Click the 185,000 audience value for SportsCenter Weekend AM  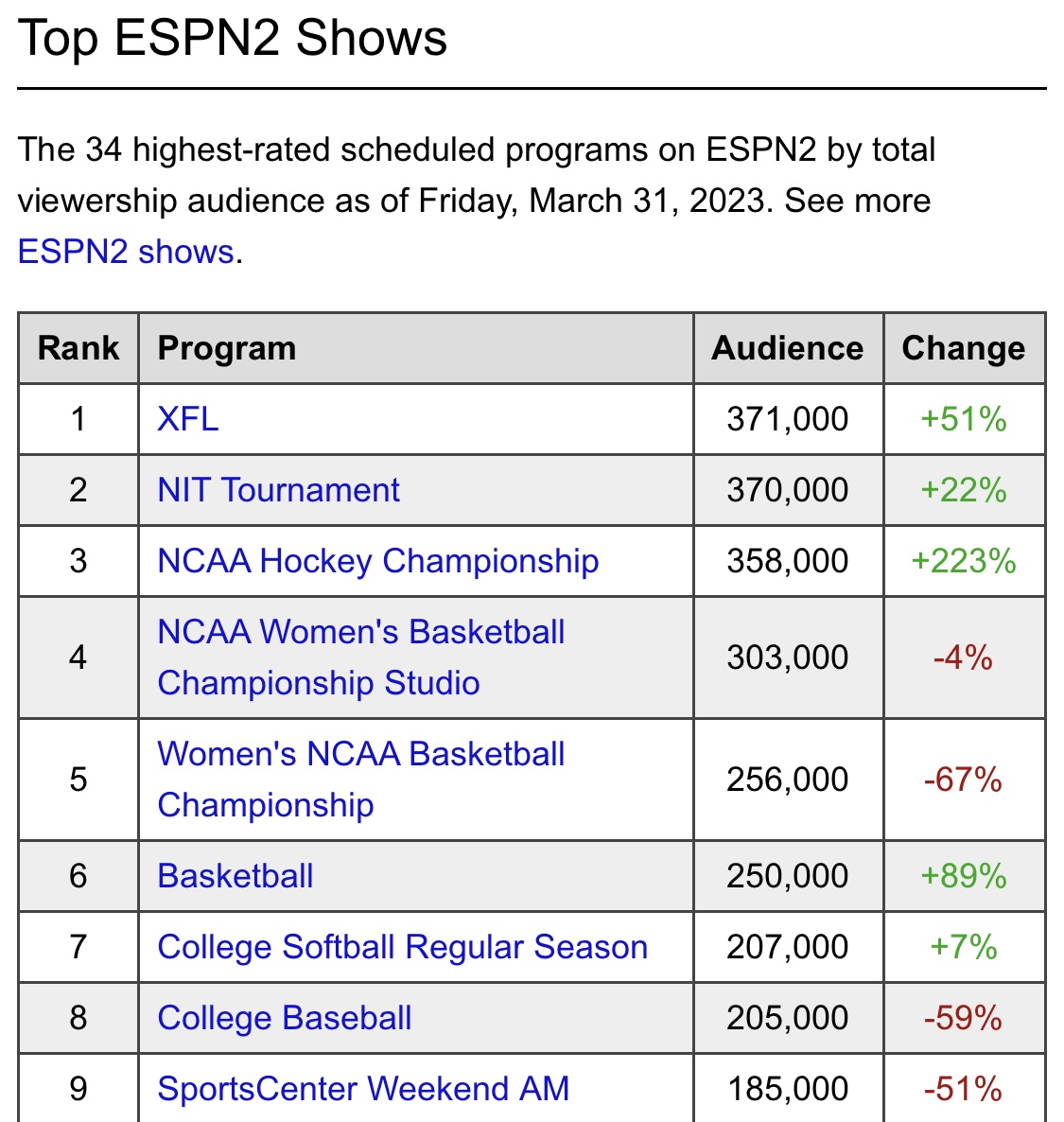pyautogui.click(x=788, y=1088)
